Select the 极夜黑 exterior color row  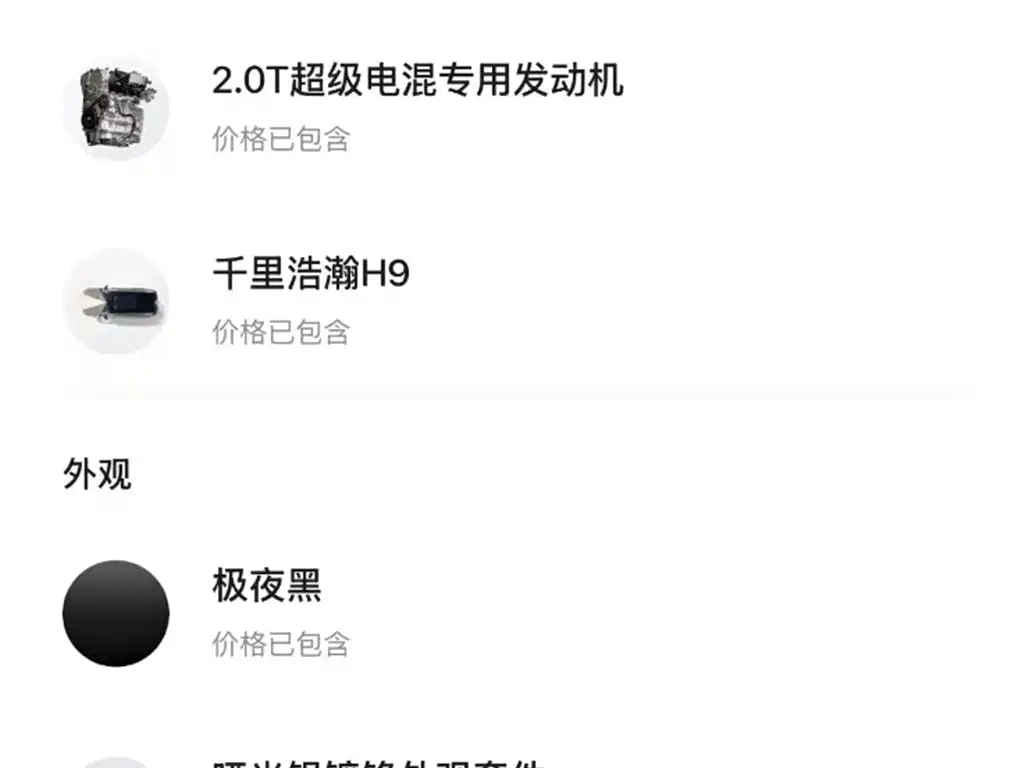(267, 611)
